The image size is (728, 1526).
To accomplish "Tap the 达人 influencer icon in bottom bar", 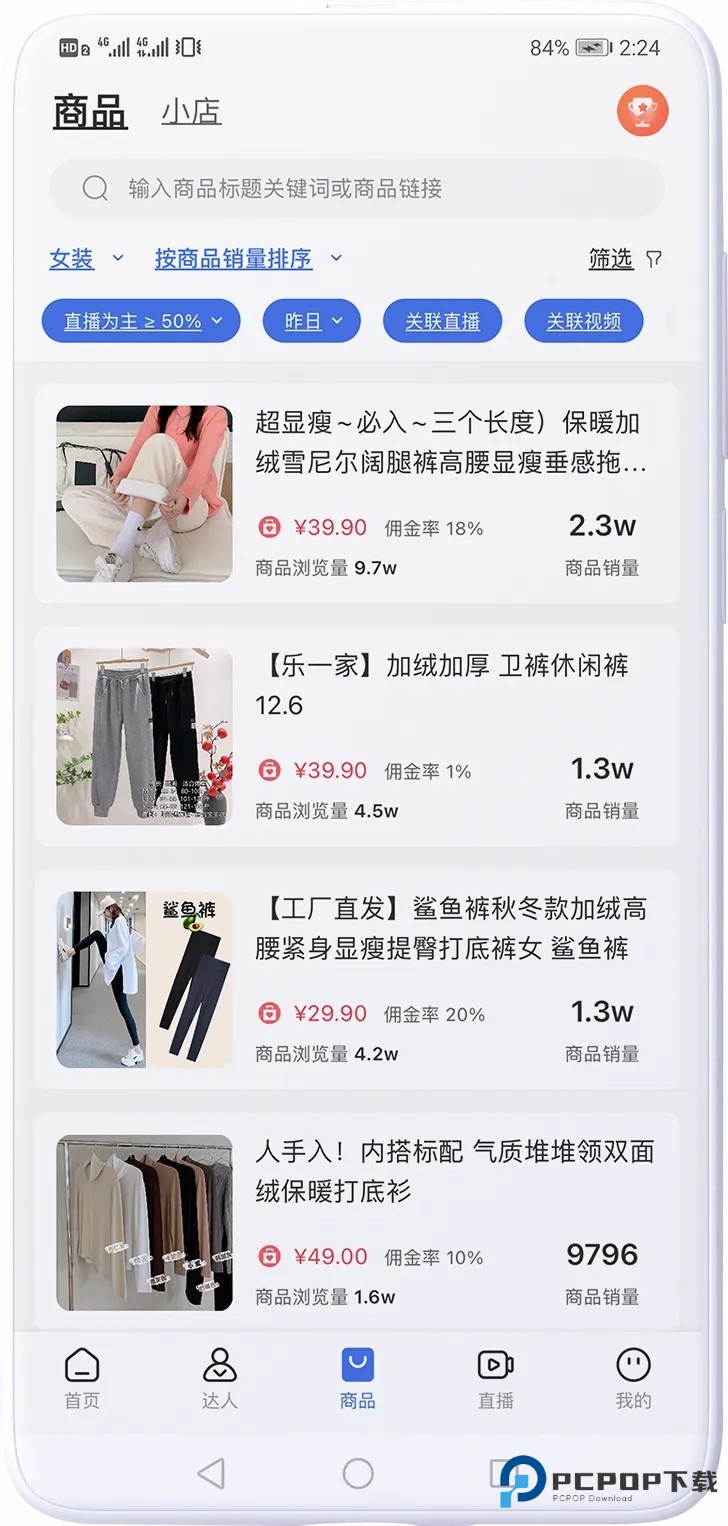I will (219, 1363).
